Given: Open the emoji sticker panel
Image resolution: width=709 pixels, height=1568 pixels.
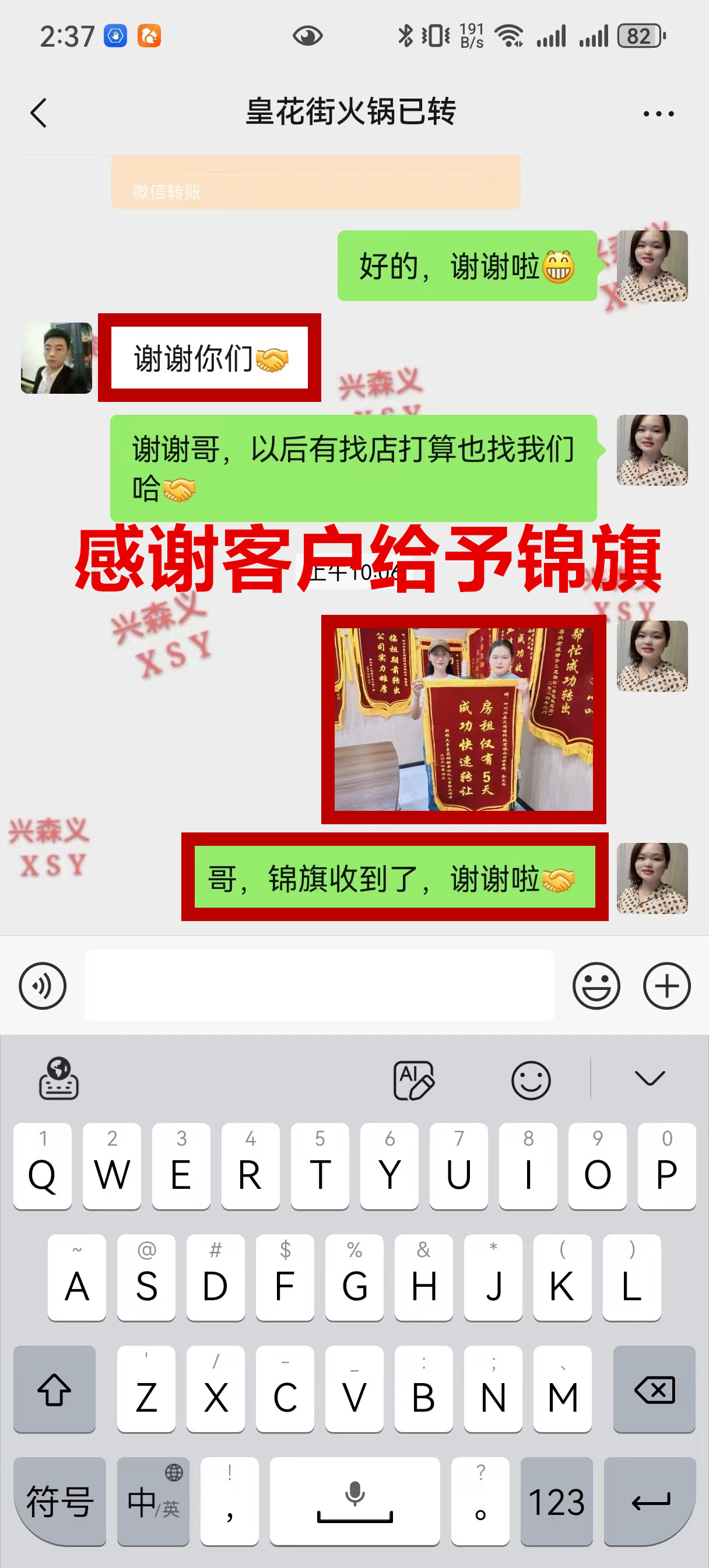Looking at the screenshot, I should pos(596,985).
